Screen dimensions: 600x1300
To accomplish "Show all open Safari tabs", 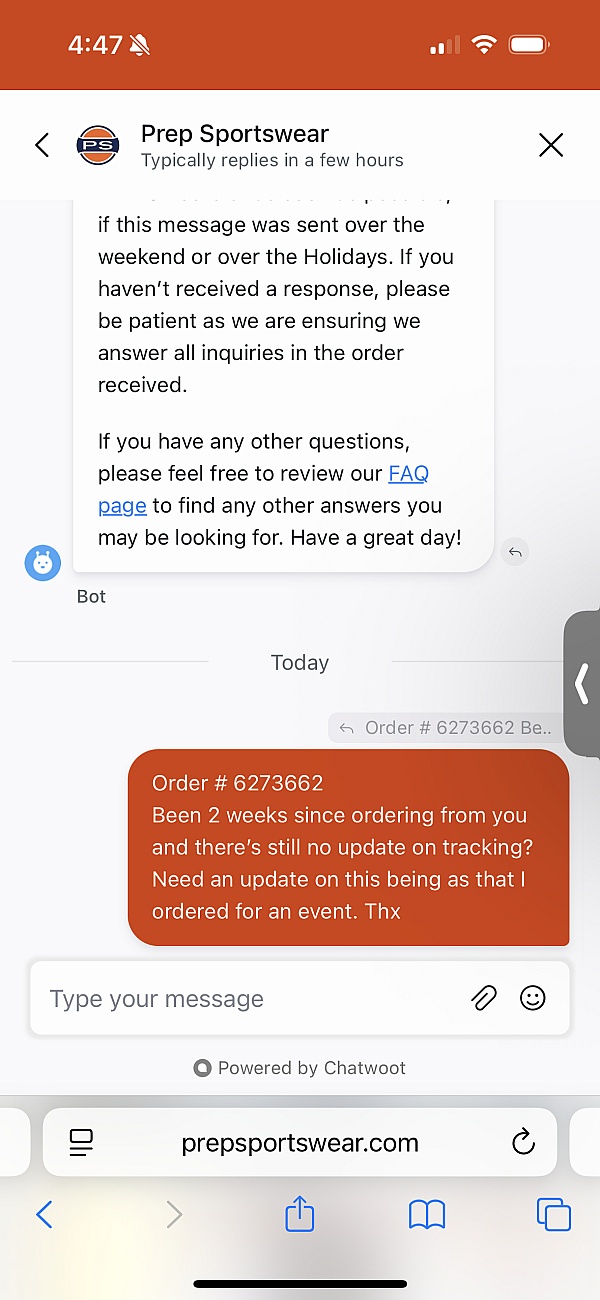I will 553,1215.
